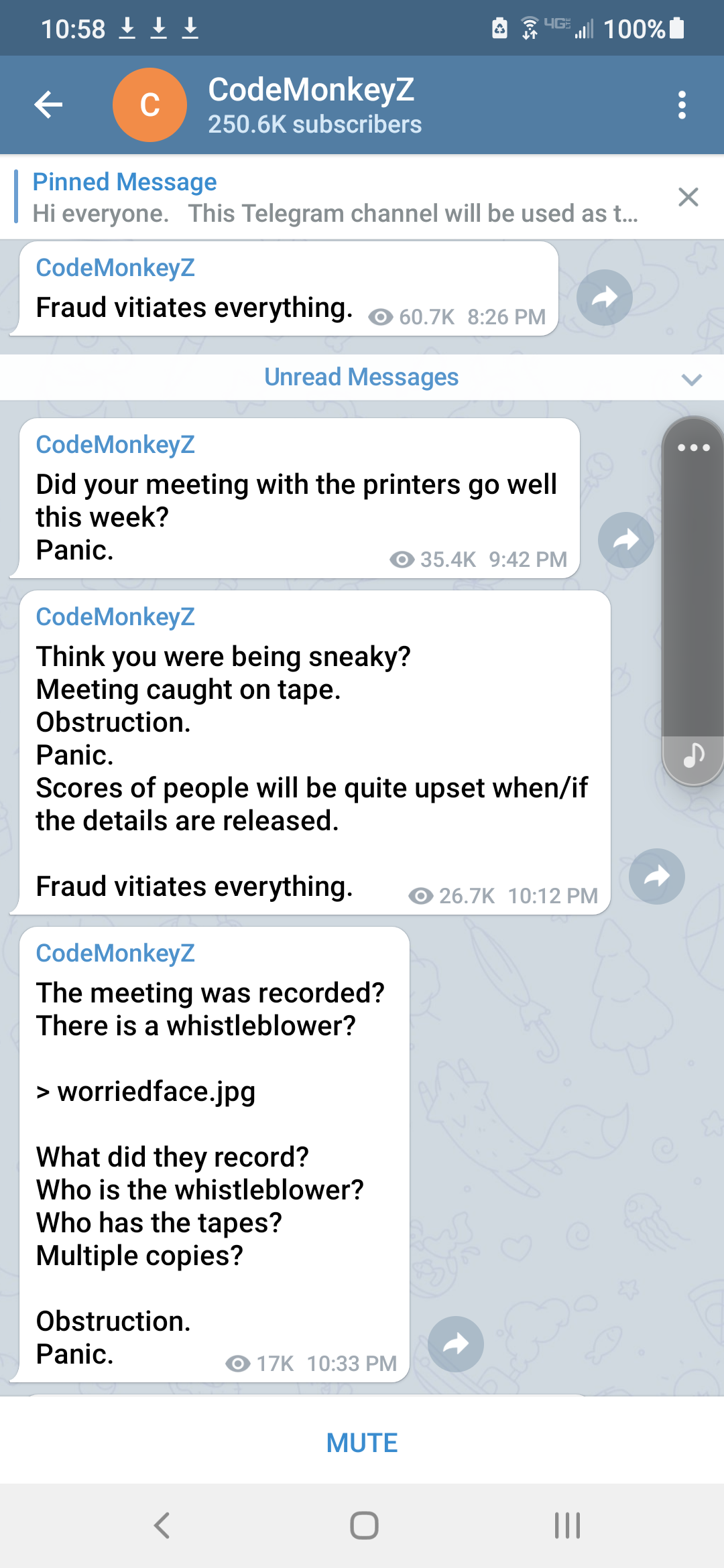724x1568 pixels.
Task: Share the 10:12 PM sneaky message
Action: click(x=656, y=876)
